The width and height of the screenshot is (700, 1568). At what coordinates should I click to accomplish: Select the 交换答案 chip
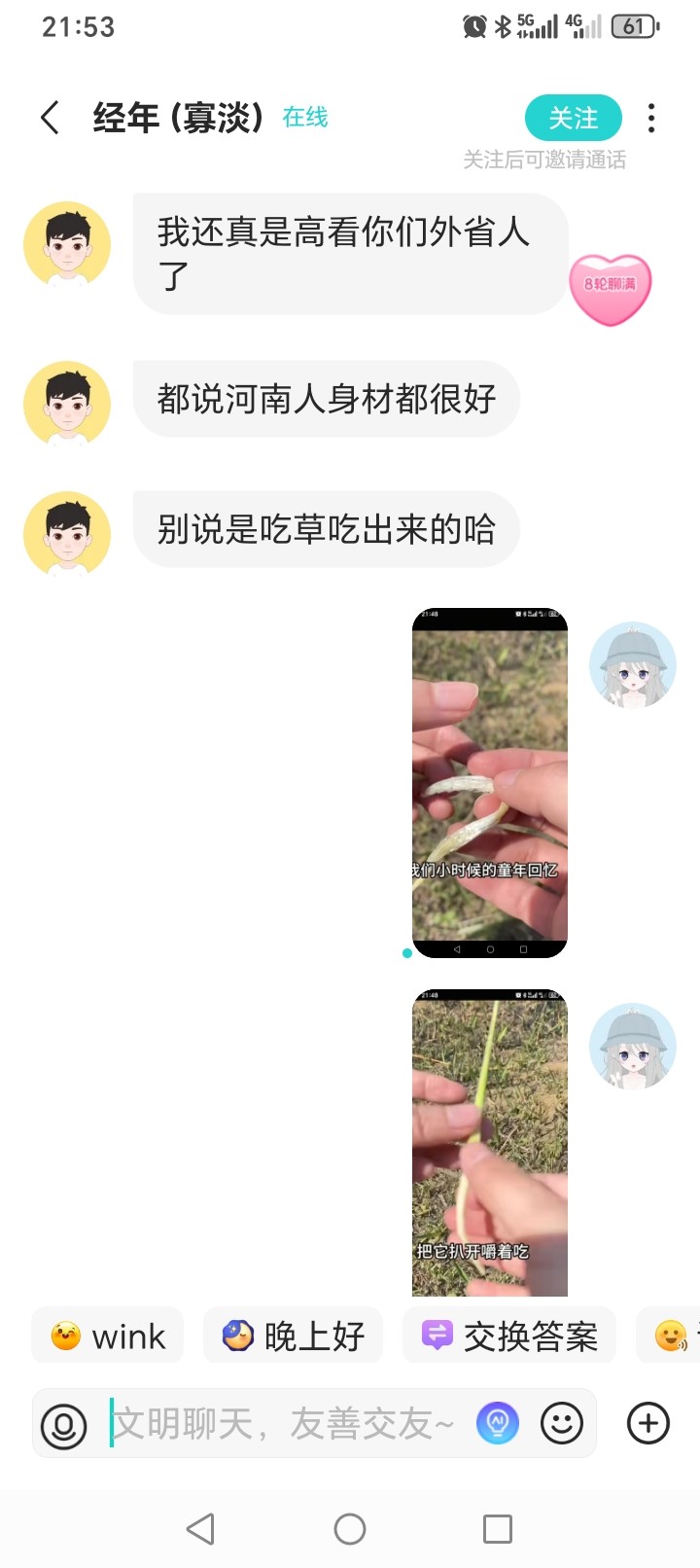point(508,1336)
